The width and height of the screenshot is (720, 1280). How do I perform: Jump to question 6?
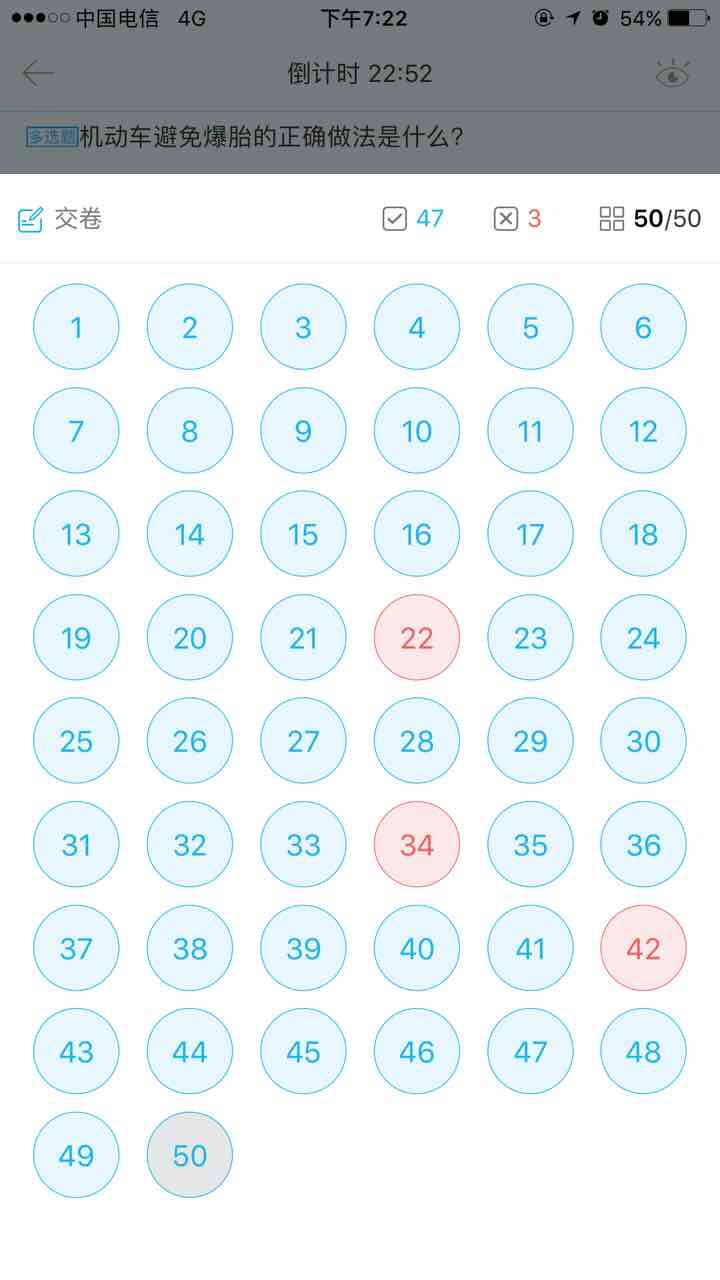(x=644, y=327)
